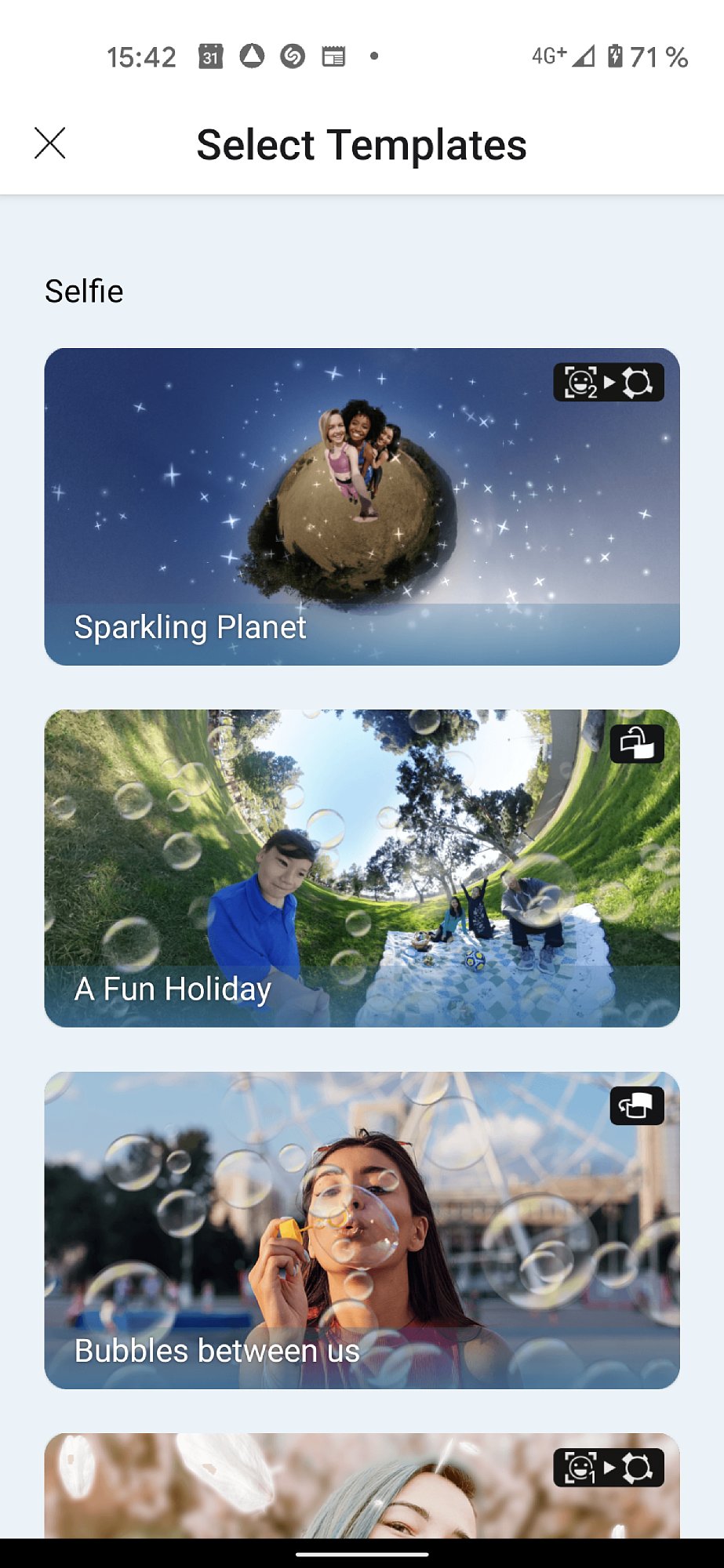Open the A Fun Holiday template

pos(362,868)
